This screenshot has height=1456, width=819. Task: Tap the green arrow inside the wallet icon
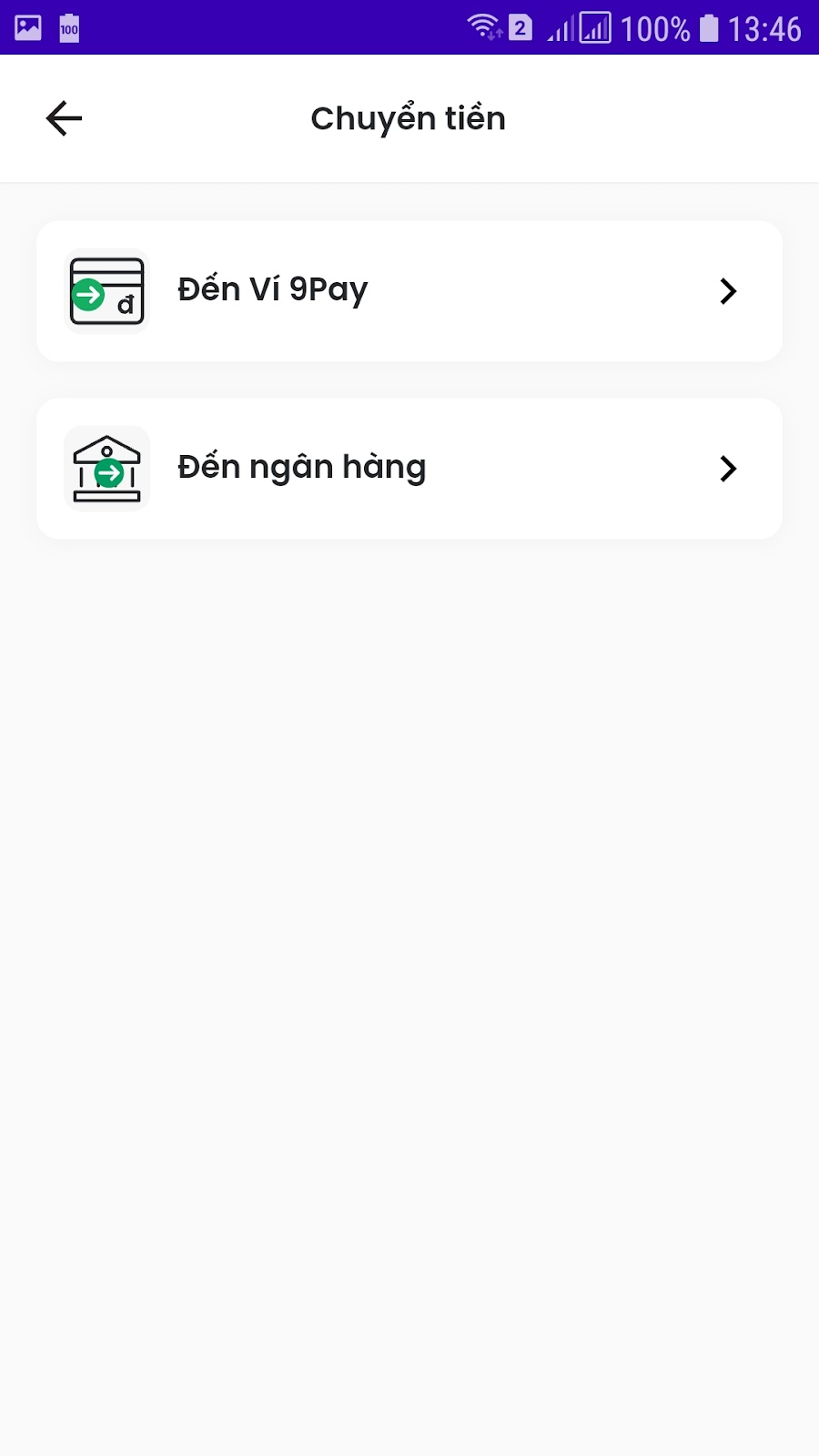87,294
